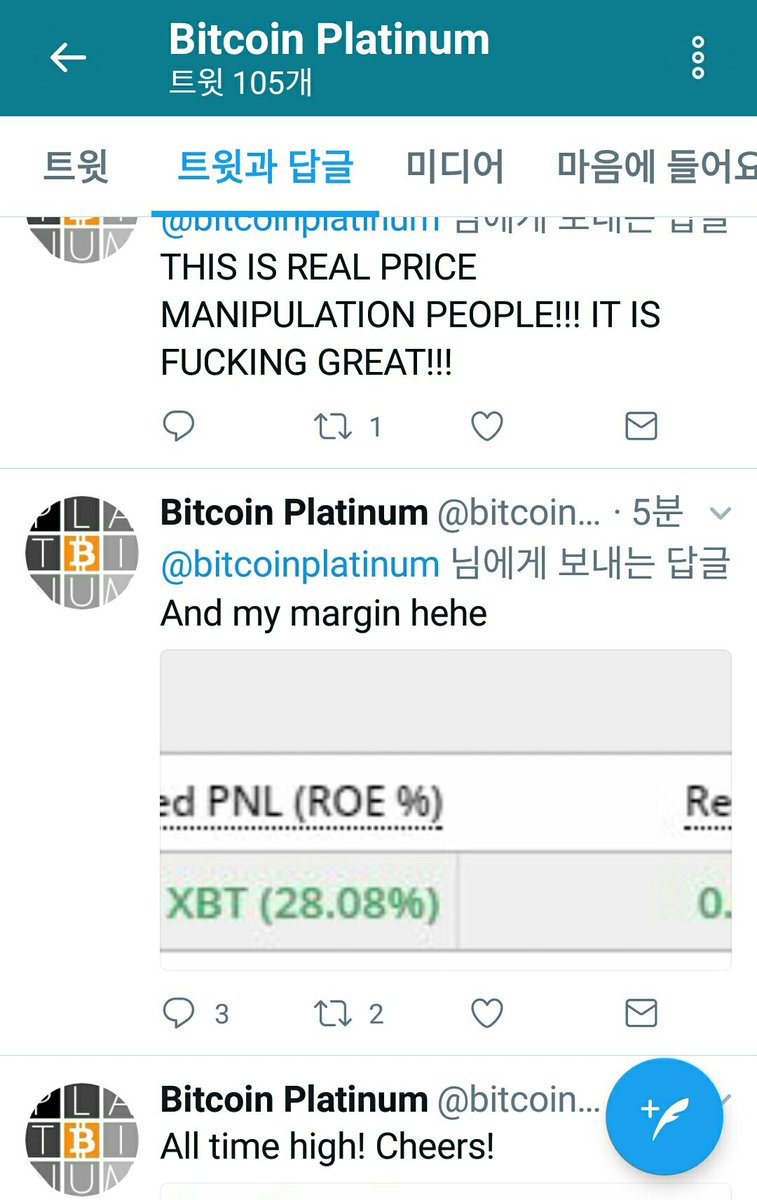The height and width of the screenshot is (1200, 757).
Task: Compose a new tweet
Action: click(x=664, y=1116)
